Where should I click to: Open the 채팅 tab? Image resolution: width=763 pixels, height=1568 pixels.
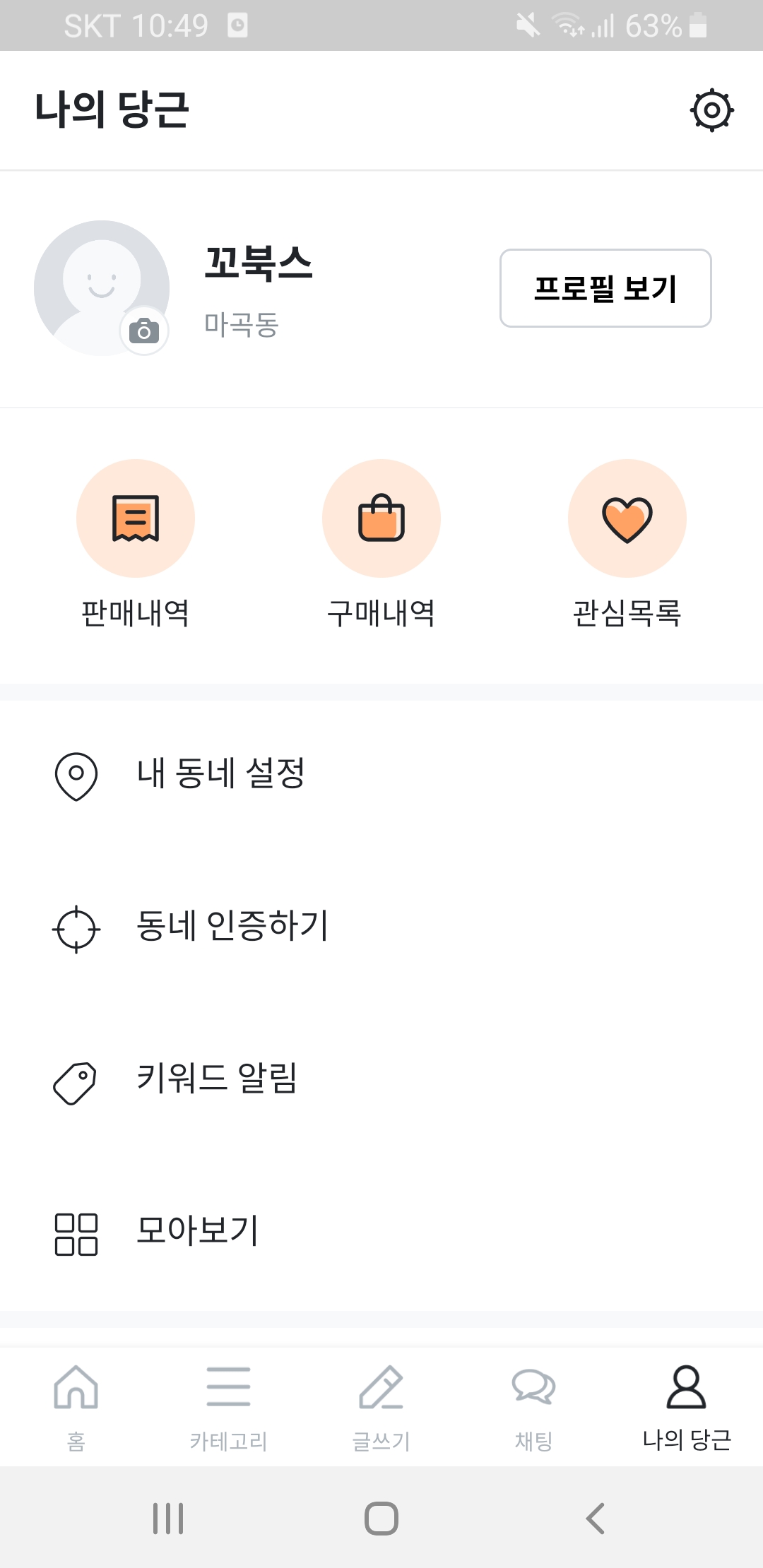pyautogui.click(x=534, y=1407)
